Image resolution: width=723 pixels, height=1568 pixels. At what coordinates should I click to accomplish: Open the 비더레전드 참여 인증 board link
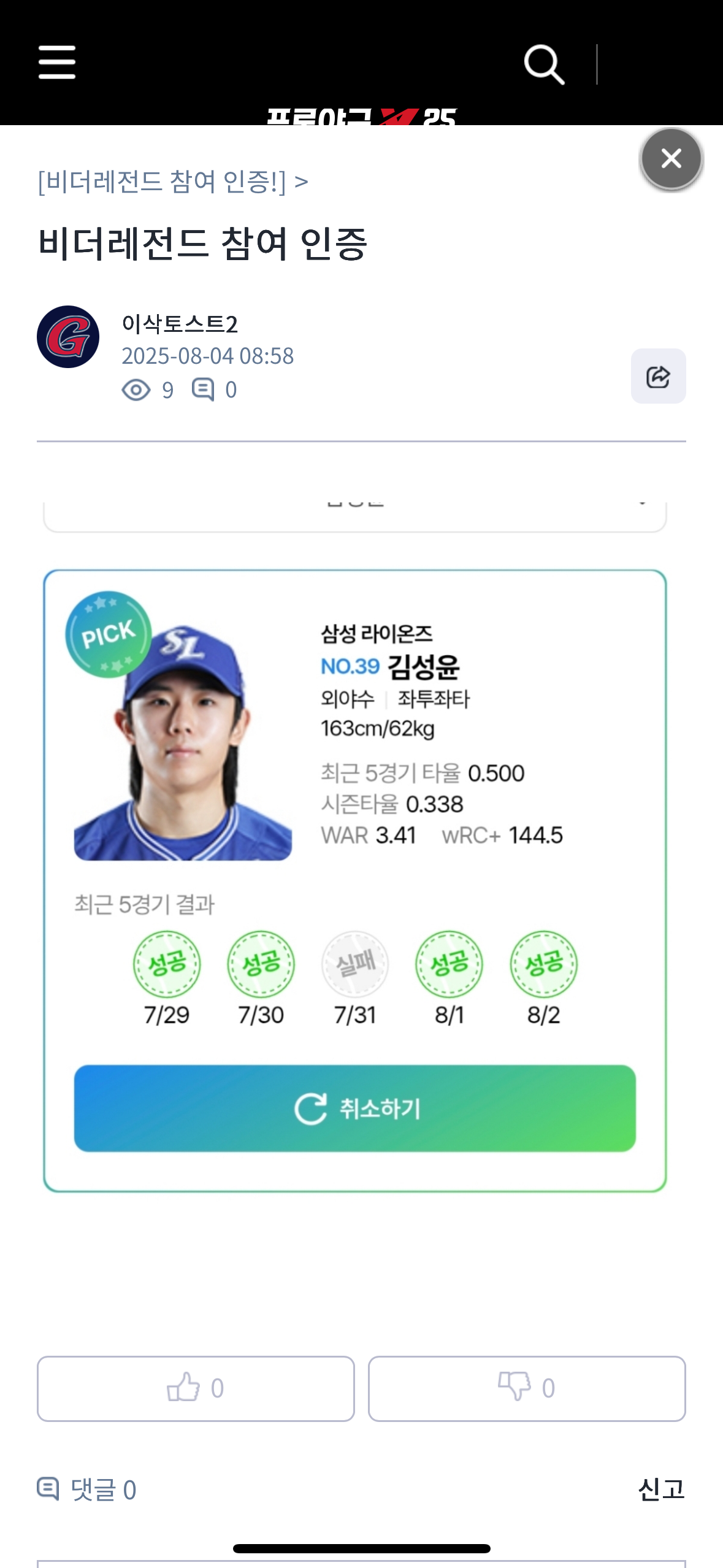(172, 182)
